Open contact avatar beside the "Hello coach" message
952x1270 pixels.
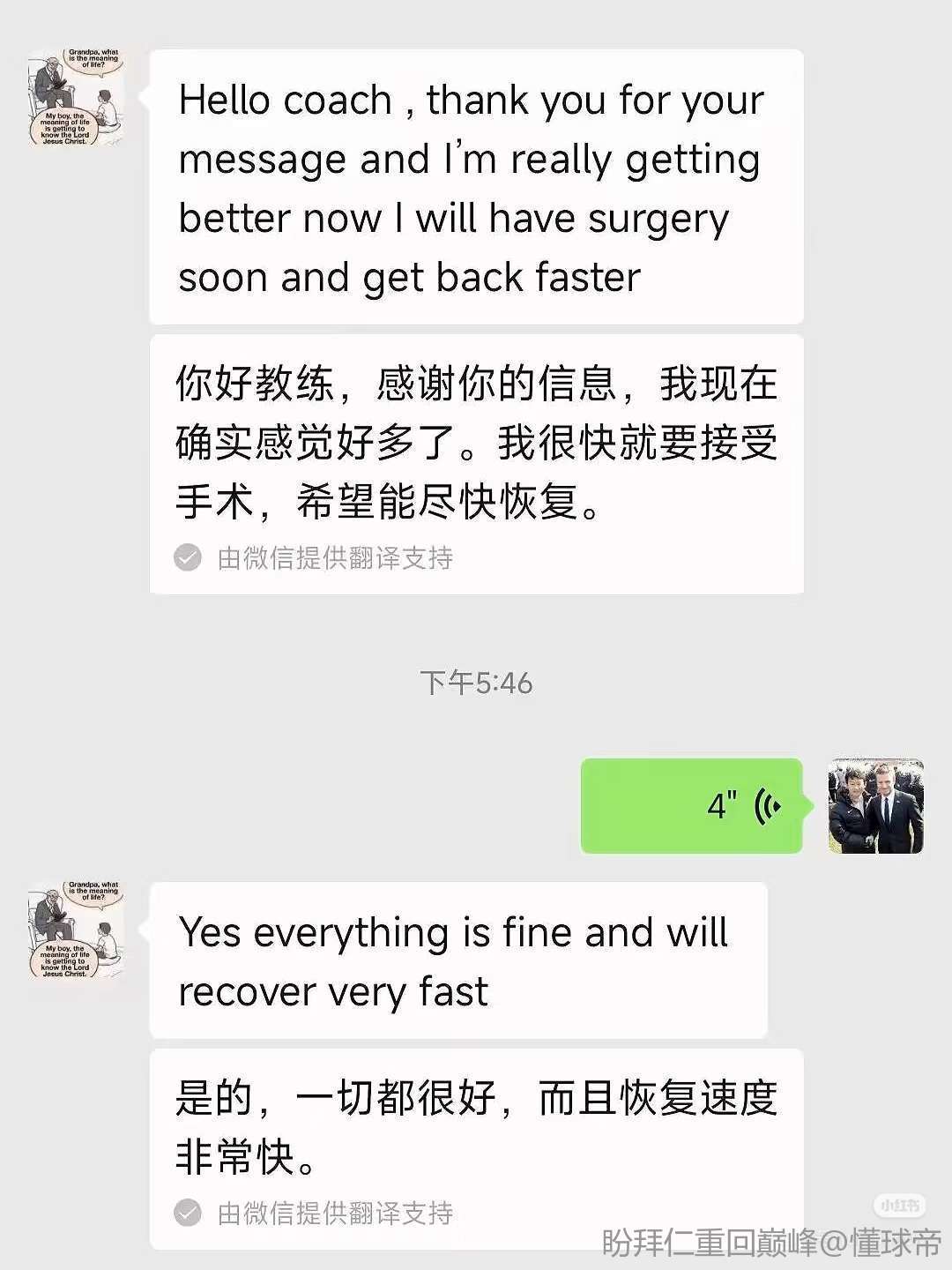76,97
